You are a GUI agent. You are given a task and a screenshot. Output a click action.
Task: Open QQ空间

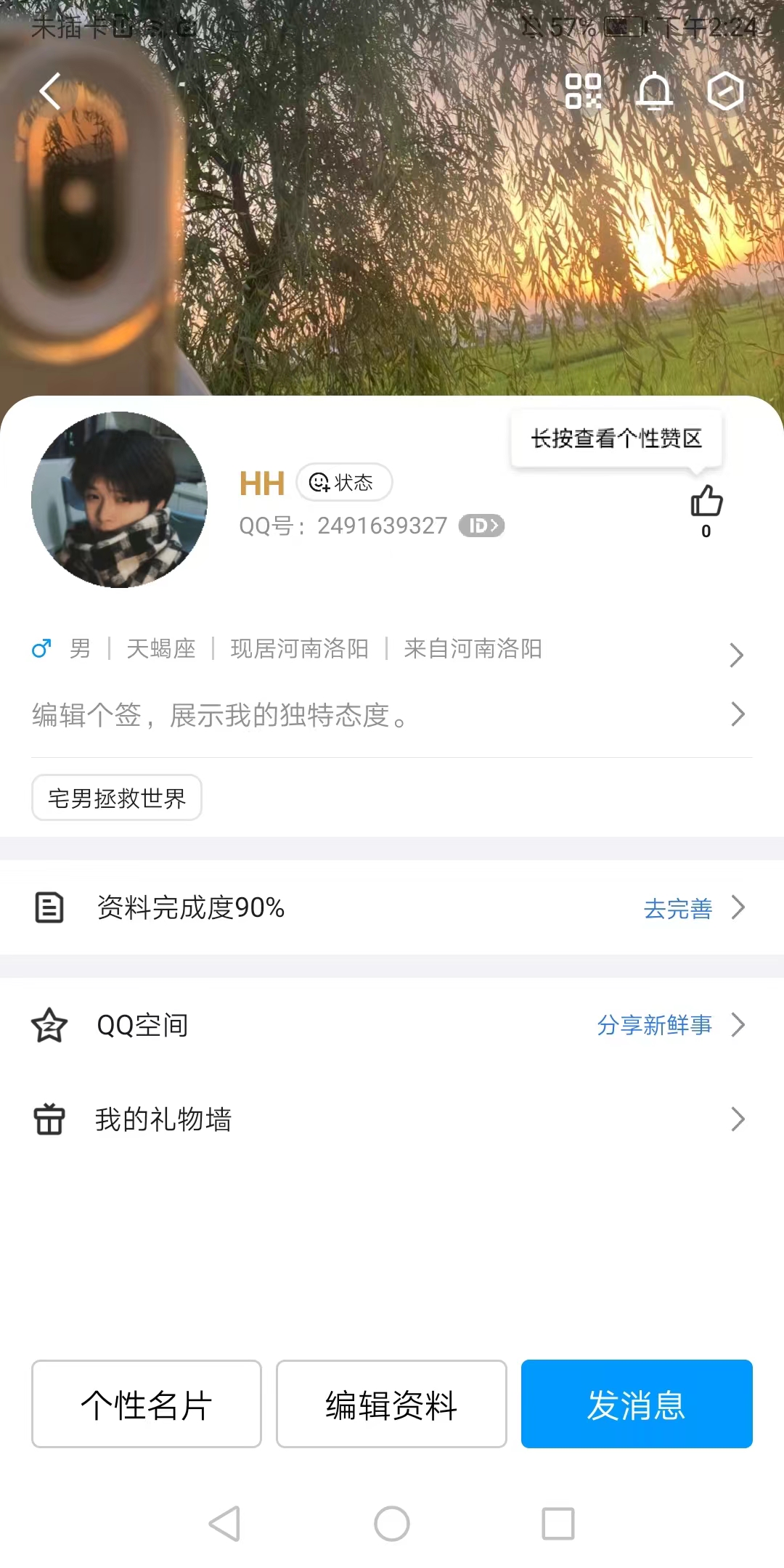(392, 1025)
